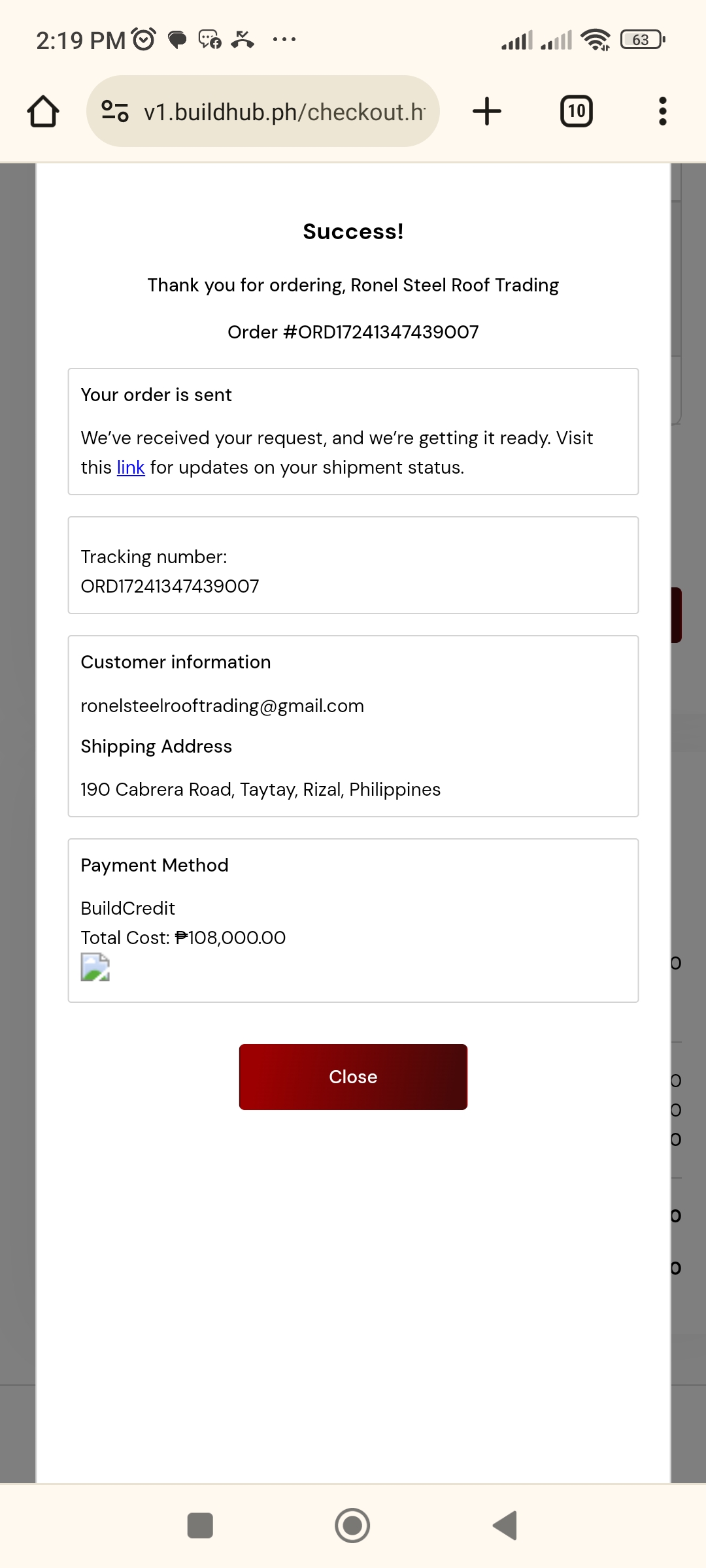The image size is (706, 1568).
Task: Navigate back with system back button
Action: click(505, 1526)
